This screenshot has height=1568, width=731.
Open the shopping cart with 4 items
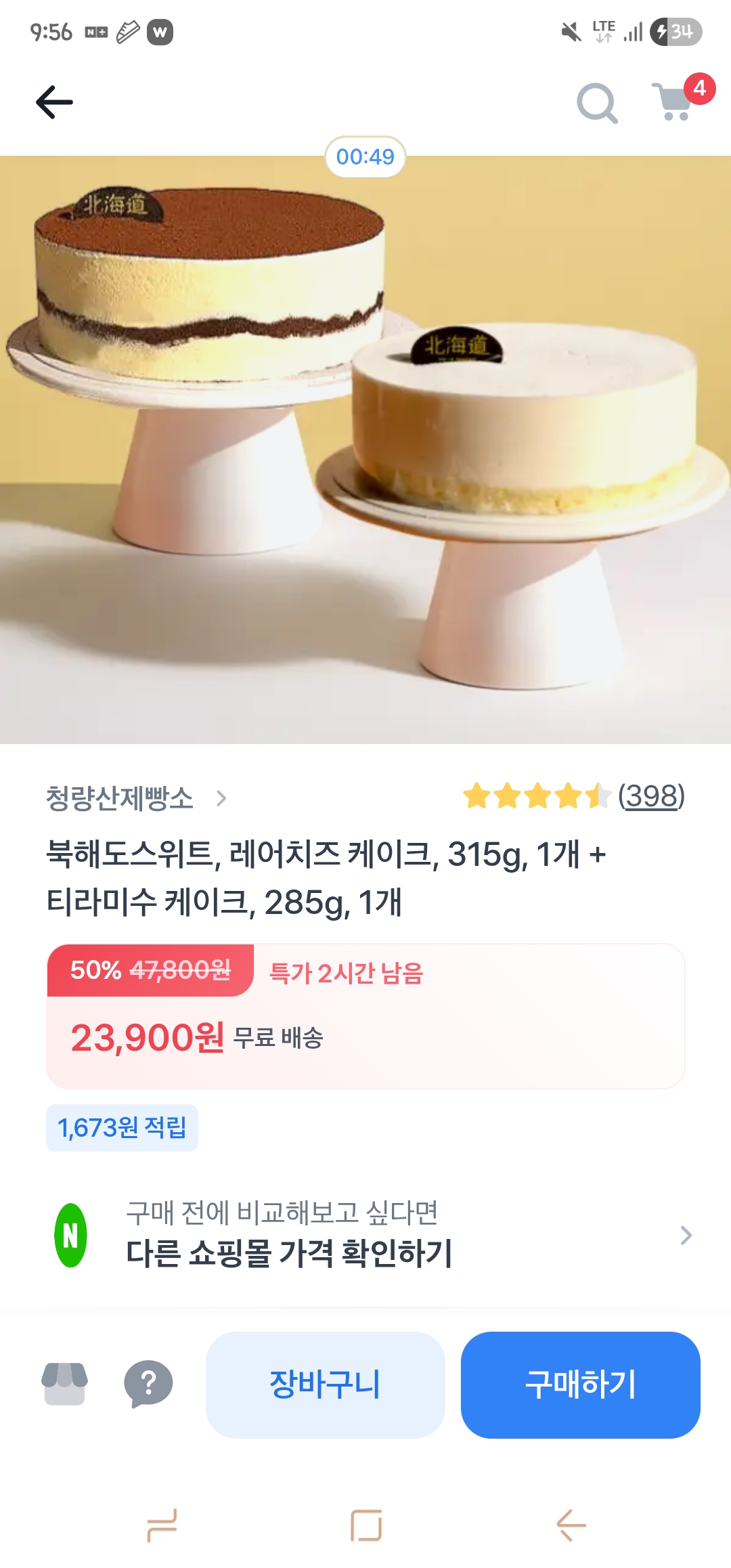pyautogui.click(x=673, y=103)
